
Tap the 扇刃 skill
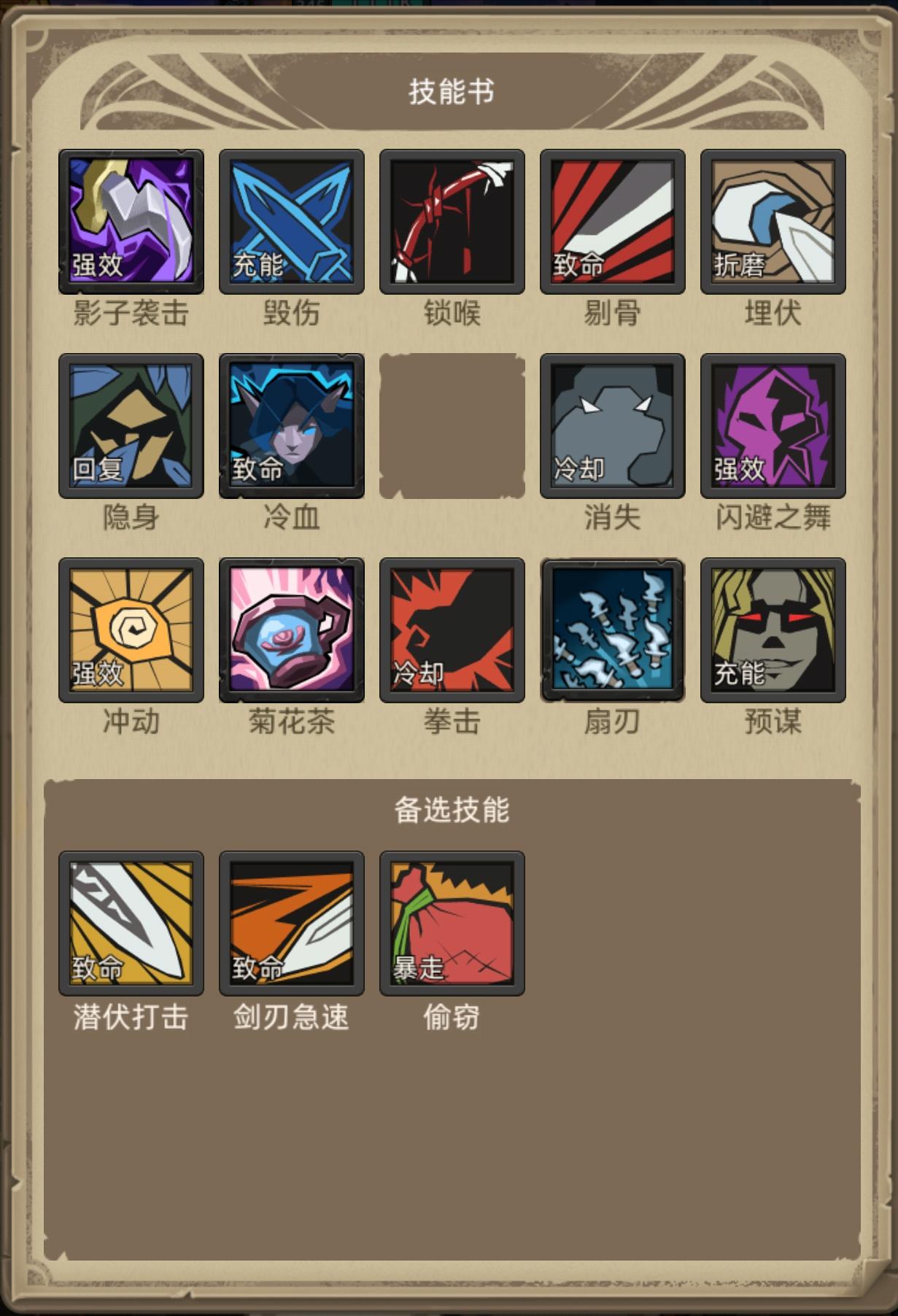click(613, 630)
